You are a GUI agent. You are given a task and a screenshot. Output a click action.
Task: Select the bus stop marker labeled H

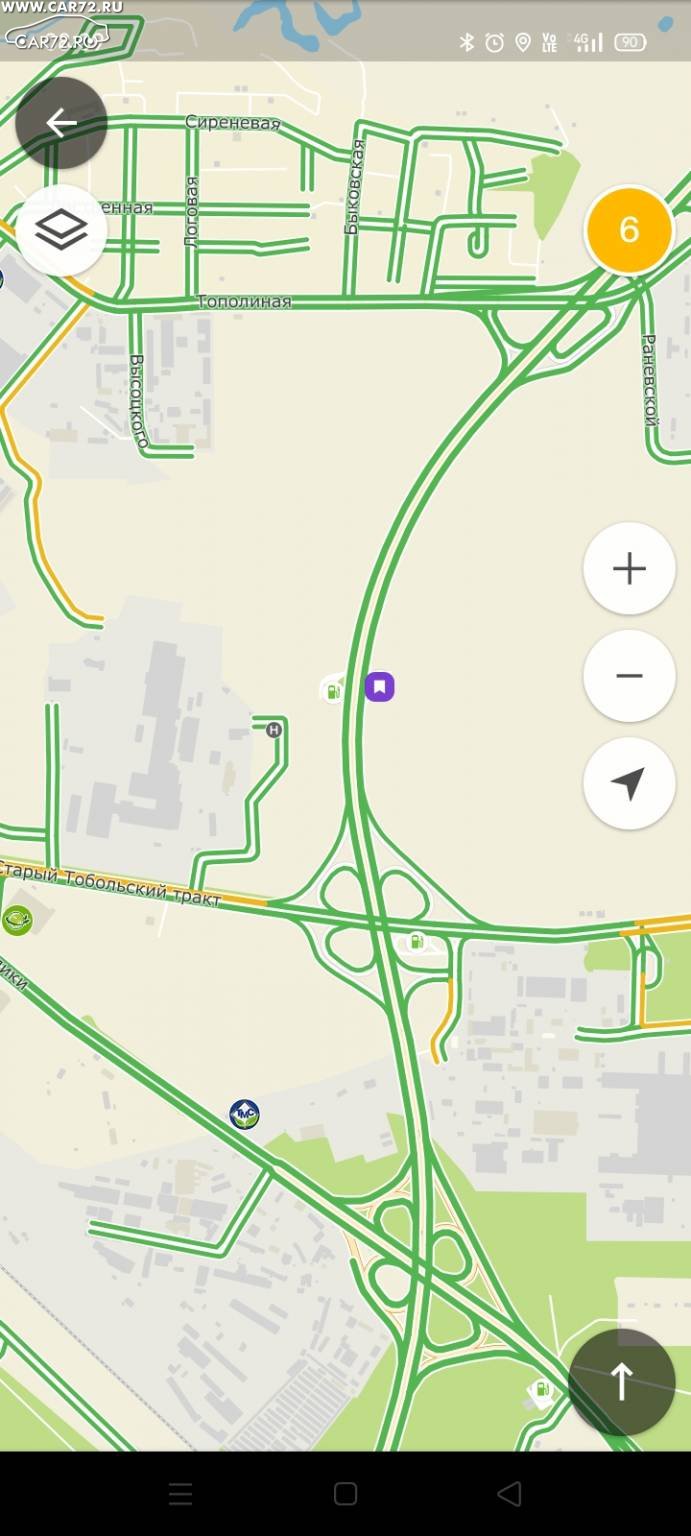tap(274, 730)
